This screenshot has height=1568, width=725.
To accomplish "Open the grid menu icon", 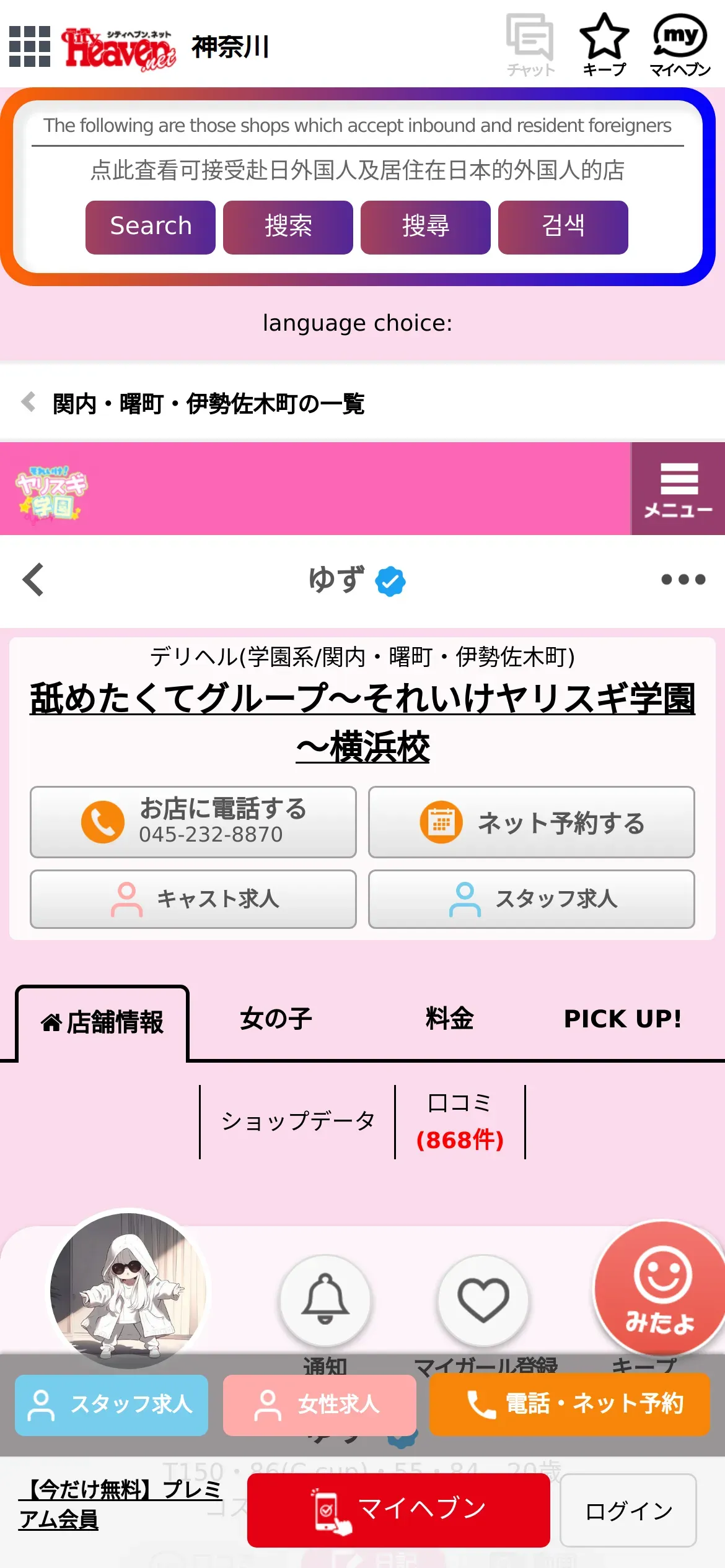I will [x=30, y=46].
